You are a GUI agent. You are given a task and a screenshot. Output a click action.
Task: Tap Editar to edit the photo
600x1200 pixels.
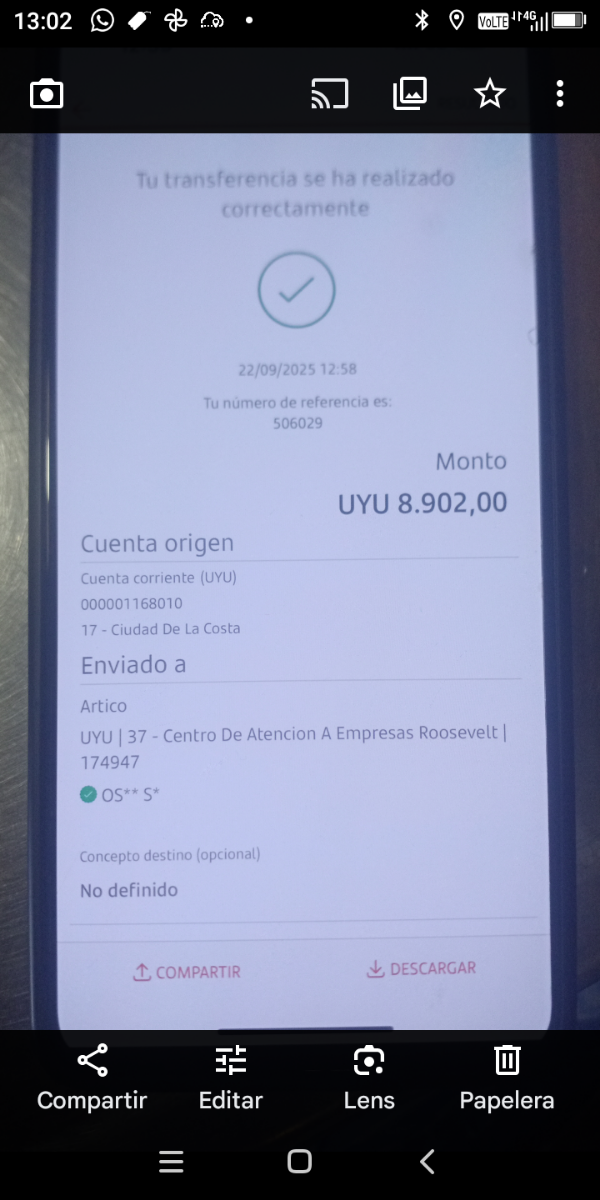click(231, 1078)
